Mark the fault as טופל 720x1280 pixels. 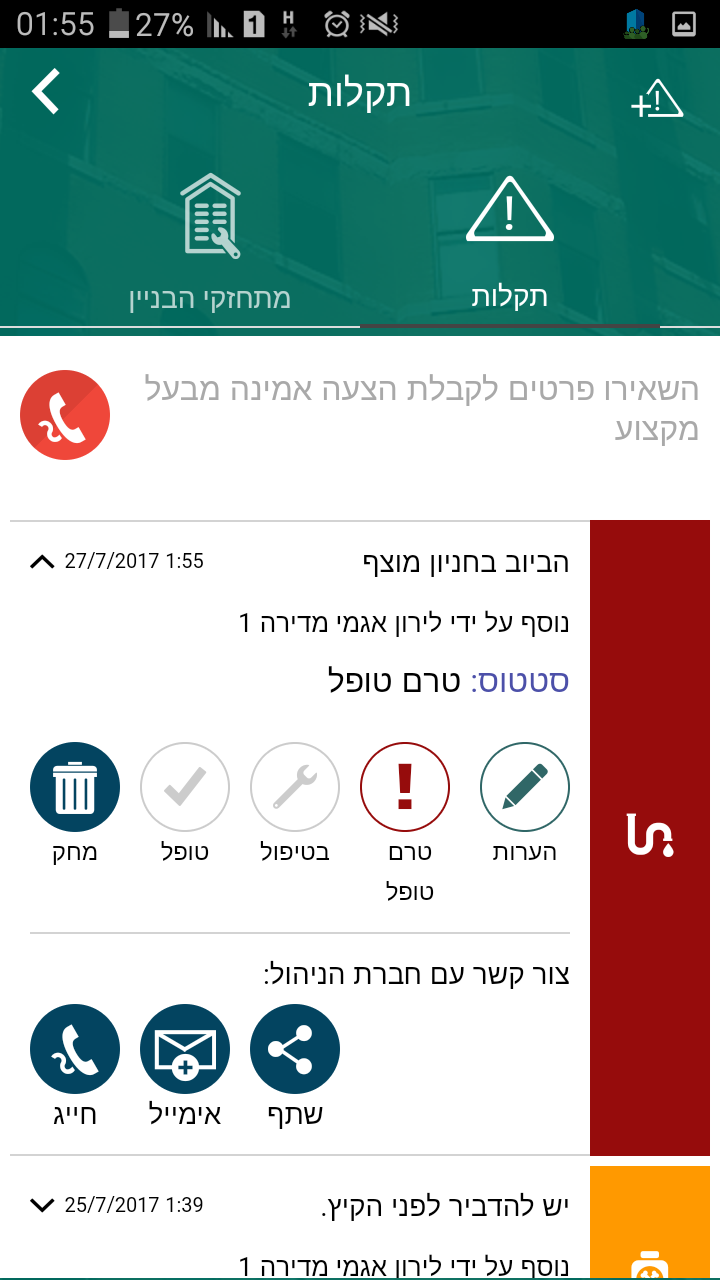click(x=185, y=787)
